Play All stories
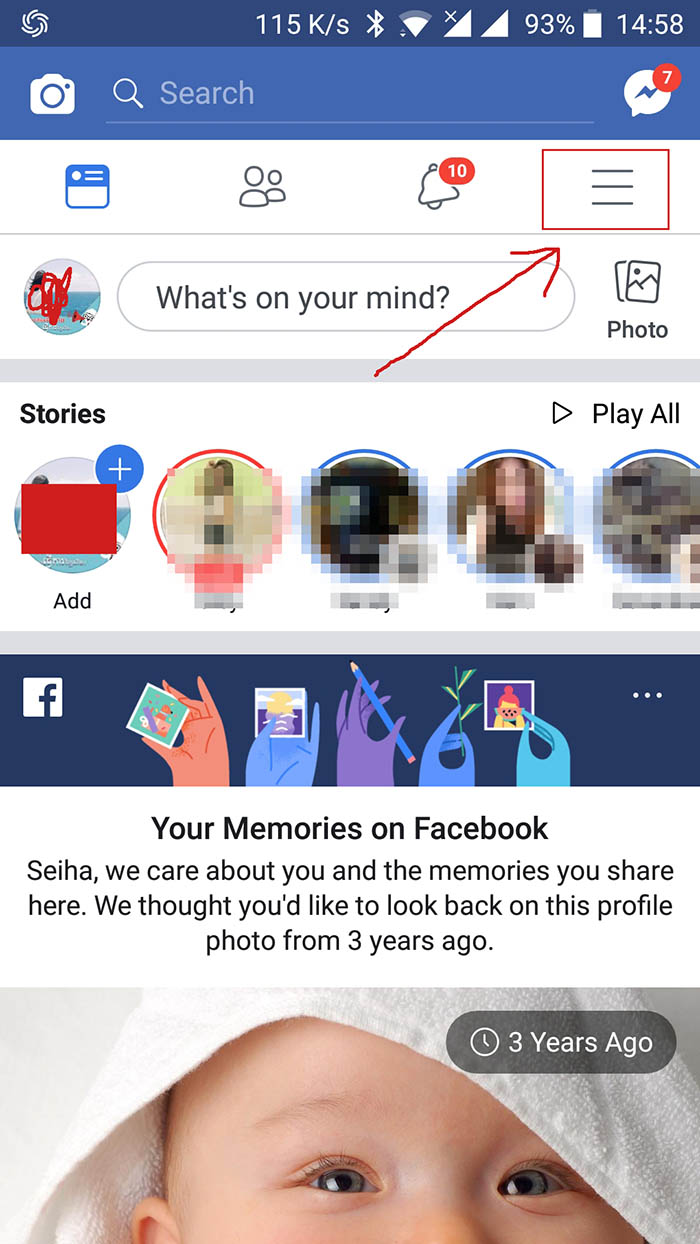The width and height of the screenshot is (700, 1244). (616, 414)
